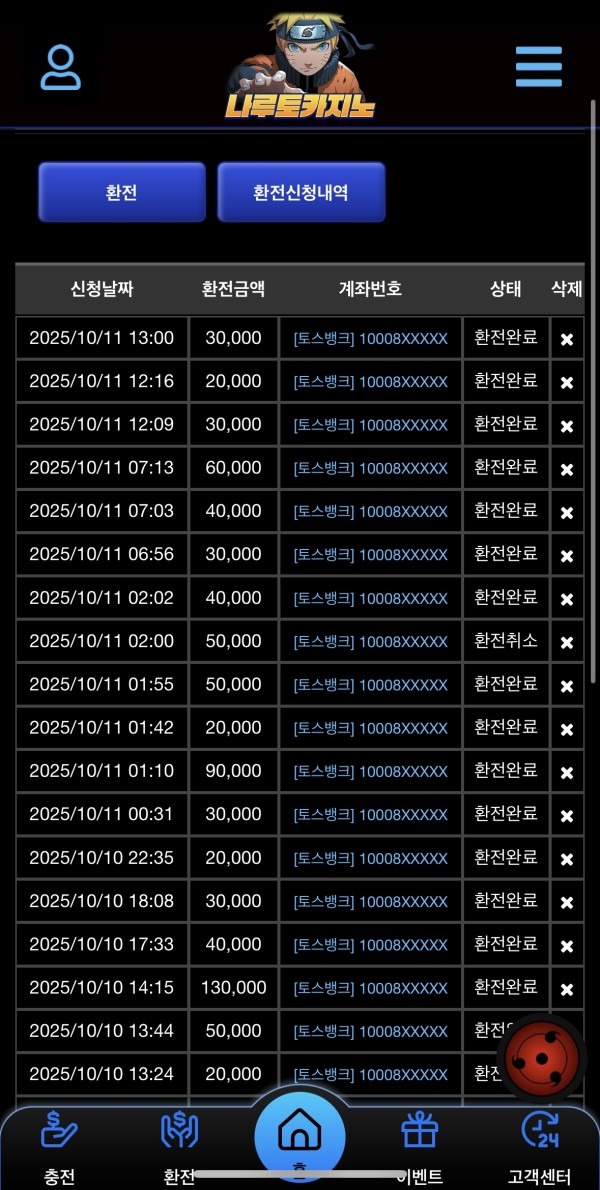This screenshot has height=1190, width=600.
Task: Open the 이벤트 tab
Action: click(x=420, y=1145)
